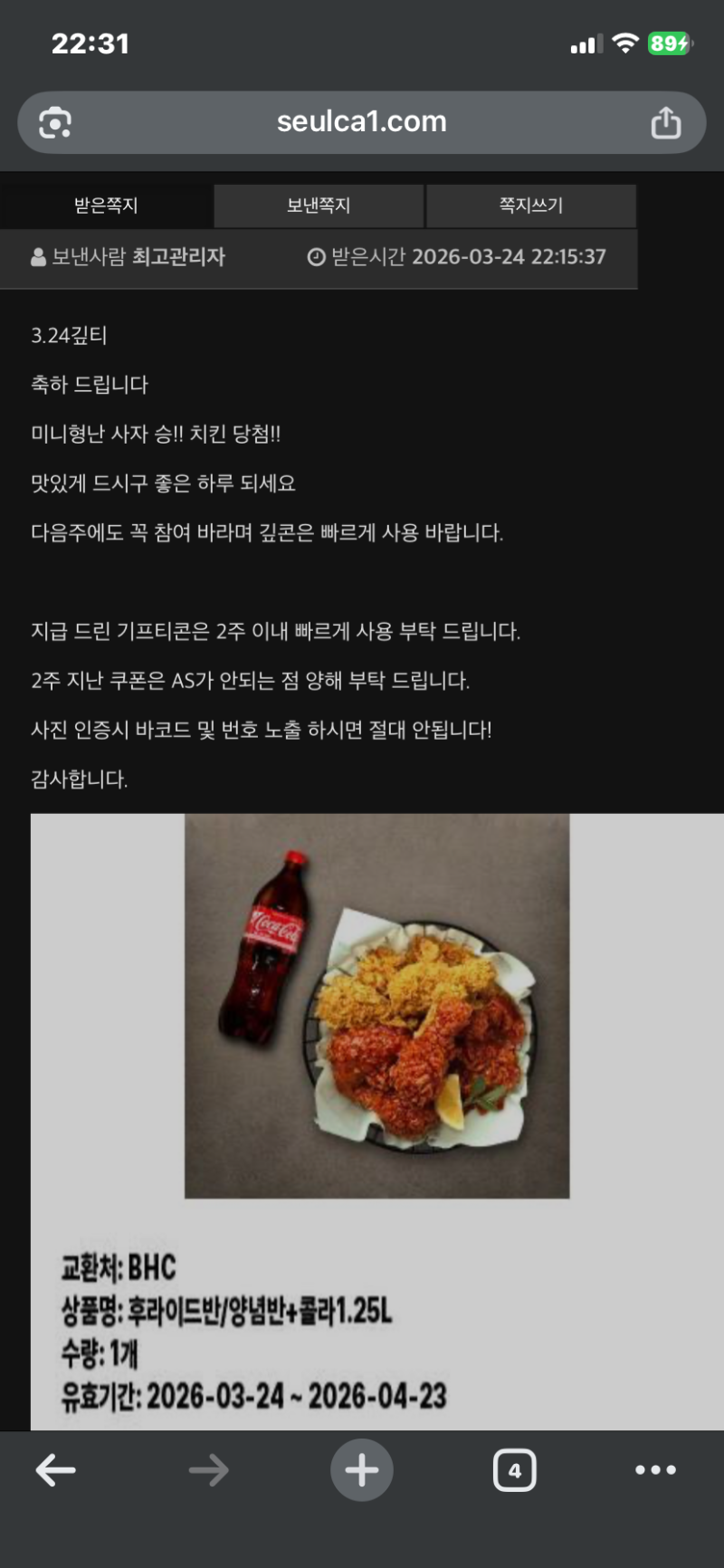Image resolution: width=724 pixels, height=1568 pixels.
Task: Open the Google Lens camera icon
Action: click(x=55, y=122)
